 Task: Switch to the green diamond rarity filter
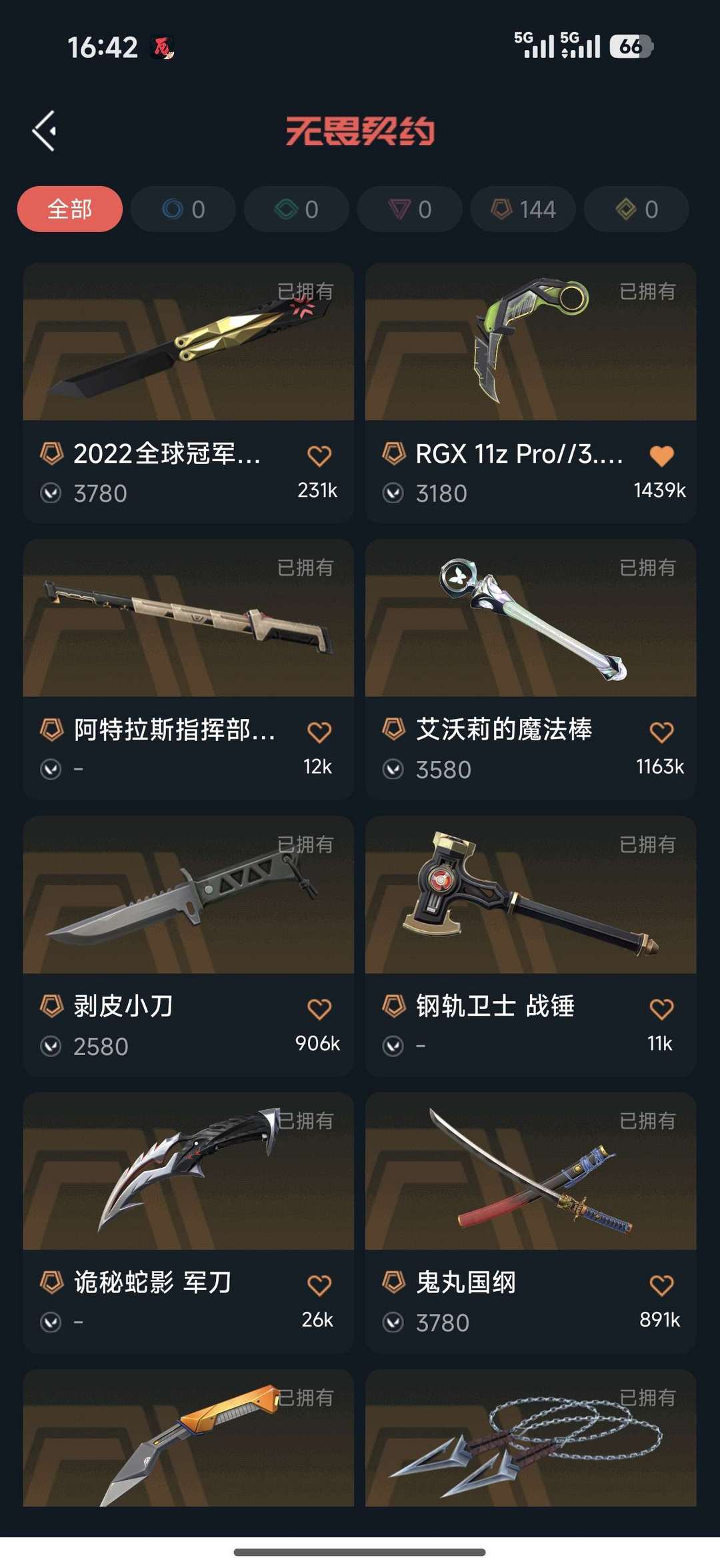click(x=297, y=209)
